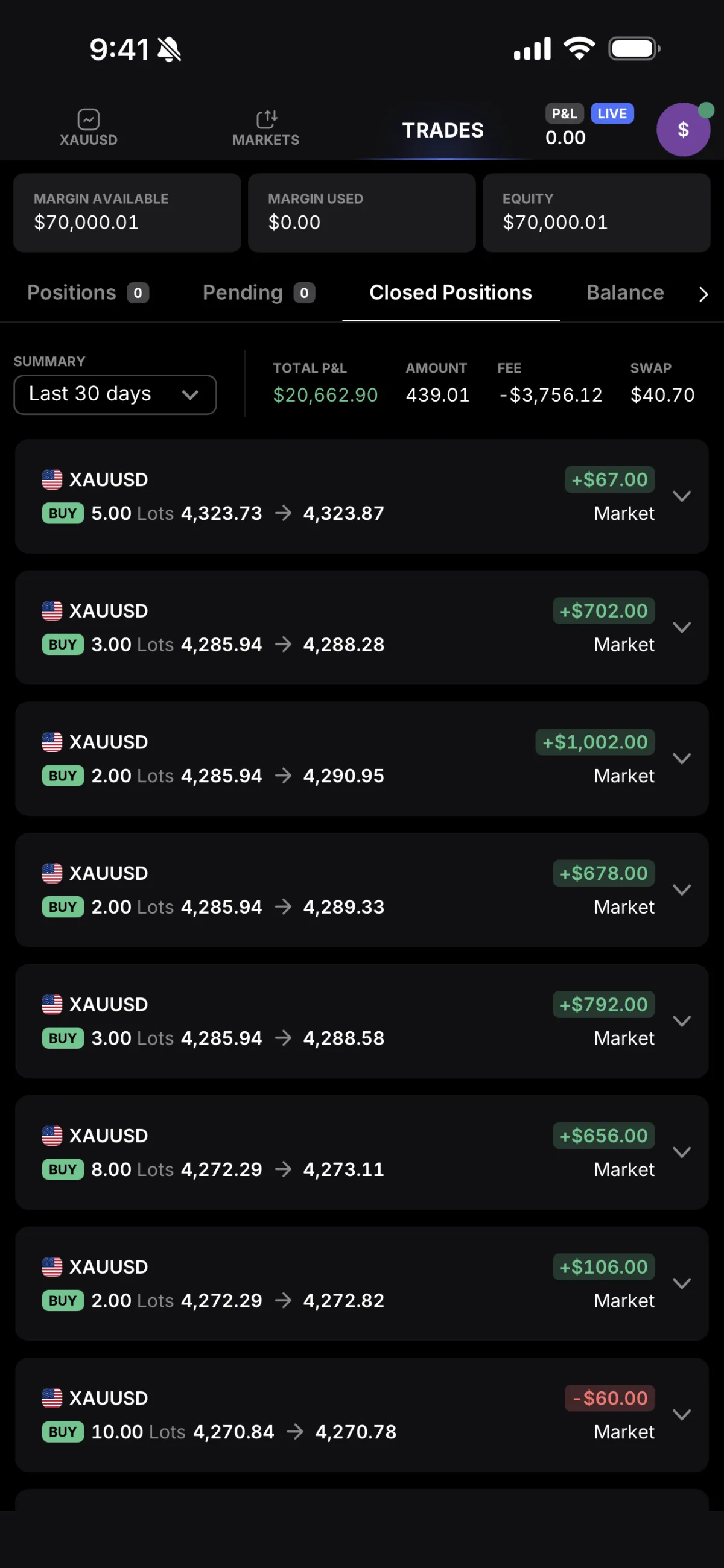Expand the +$678.00 trade details

[x=681, y=890]
